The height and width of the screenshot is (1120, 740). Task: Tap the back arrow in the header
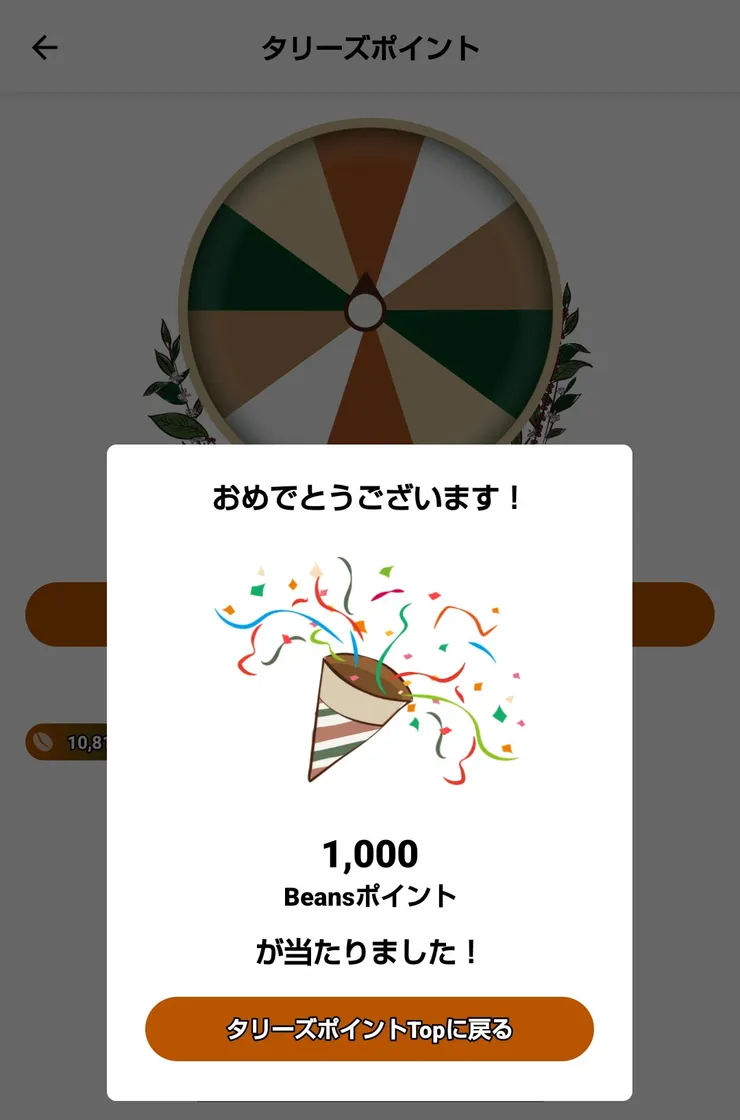tap(44, 47)
